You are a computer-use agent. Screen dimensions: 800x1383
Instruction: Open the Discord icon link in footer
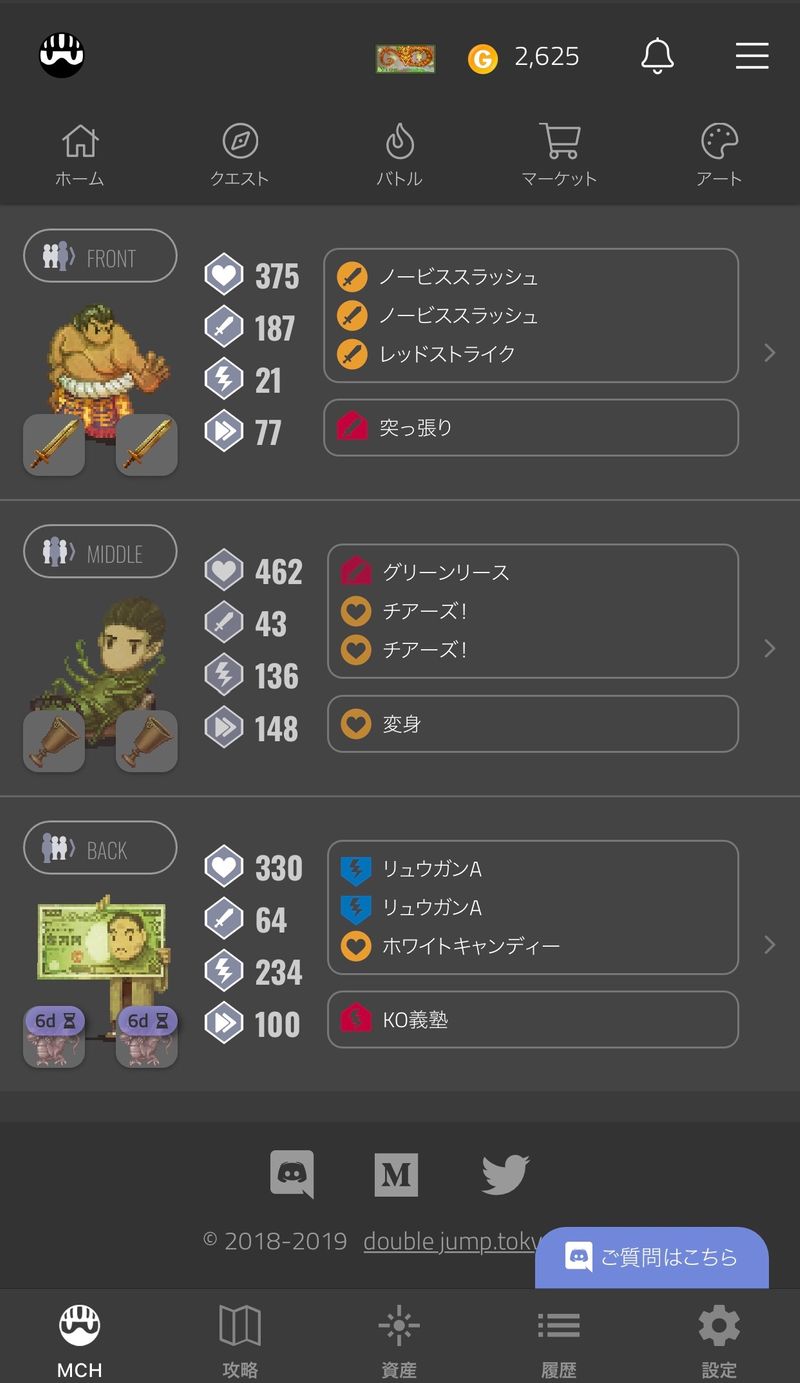292,1174
